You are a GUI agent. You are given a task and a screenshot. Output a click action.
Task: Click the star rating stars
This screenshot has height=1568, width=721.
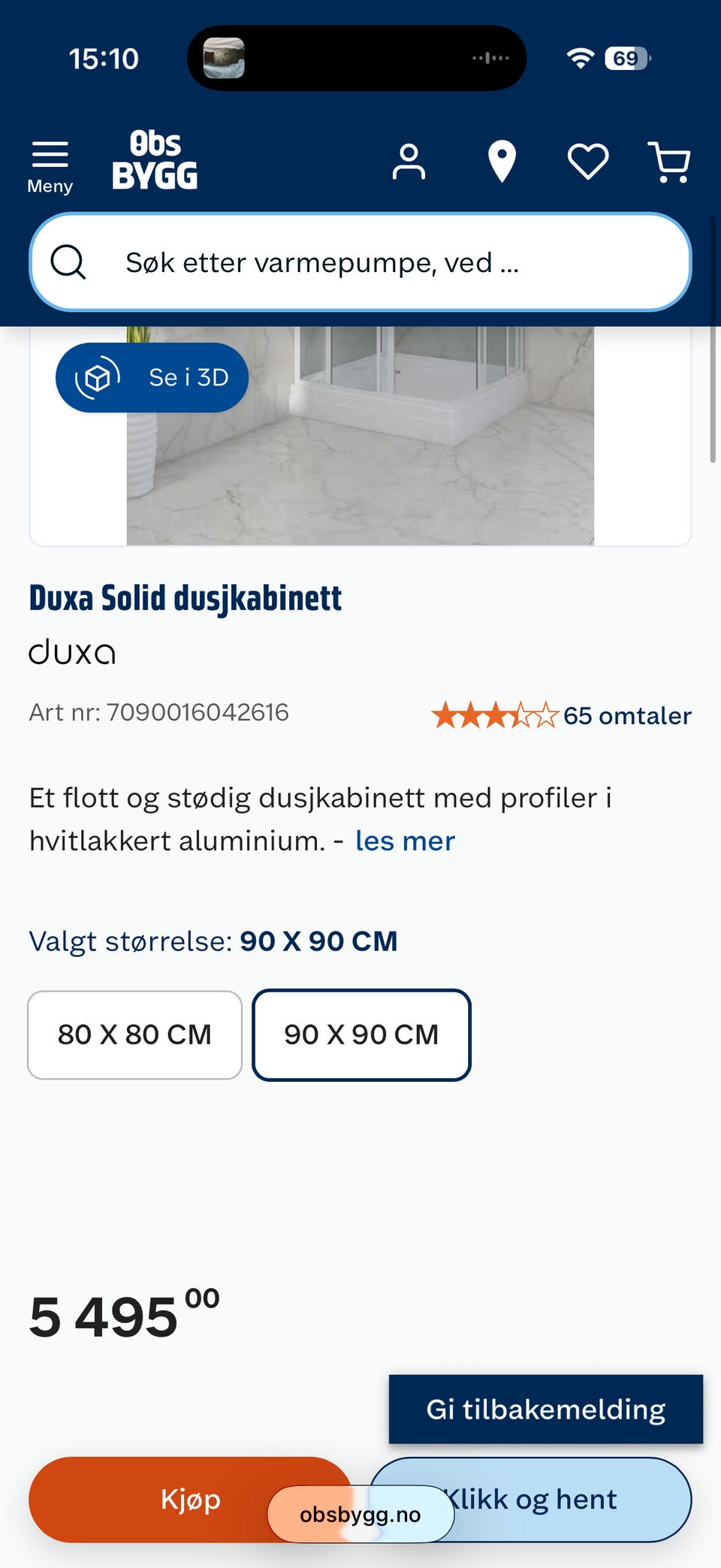[496, 715]
